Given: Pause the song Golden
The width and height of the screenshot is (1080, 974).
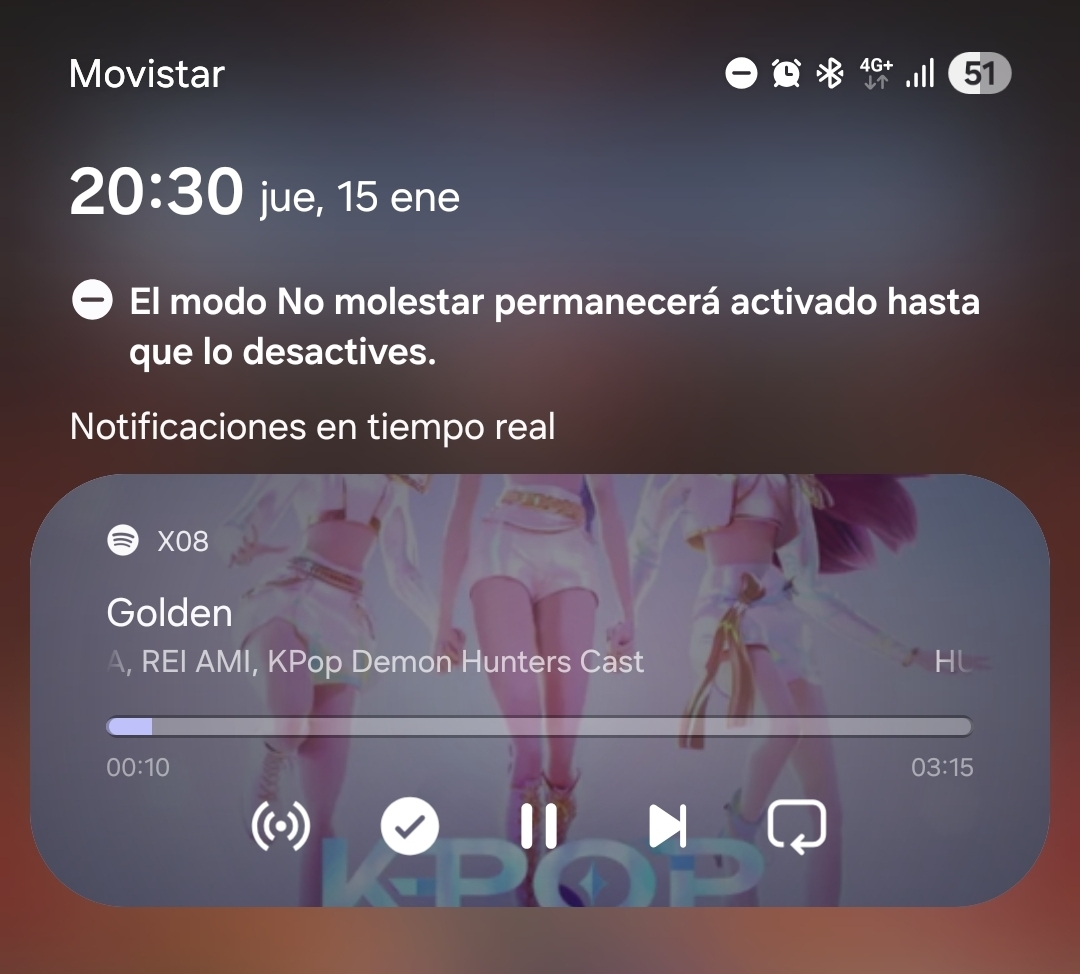Looking at the screenshot, I should click(x=539, y=827).
